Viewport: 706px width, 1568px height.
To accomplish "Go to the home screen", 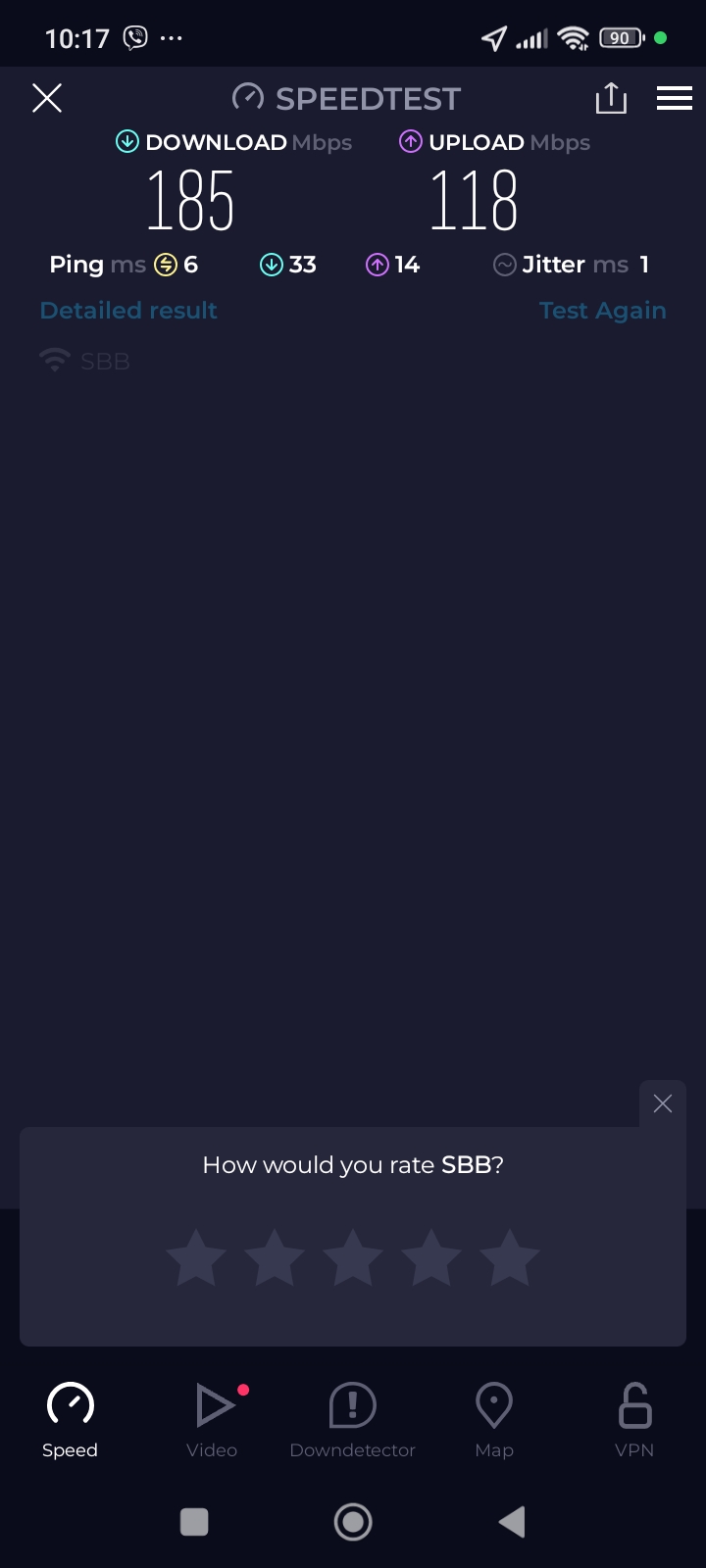I will 353,1522.
